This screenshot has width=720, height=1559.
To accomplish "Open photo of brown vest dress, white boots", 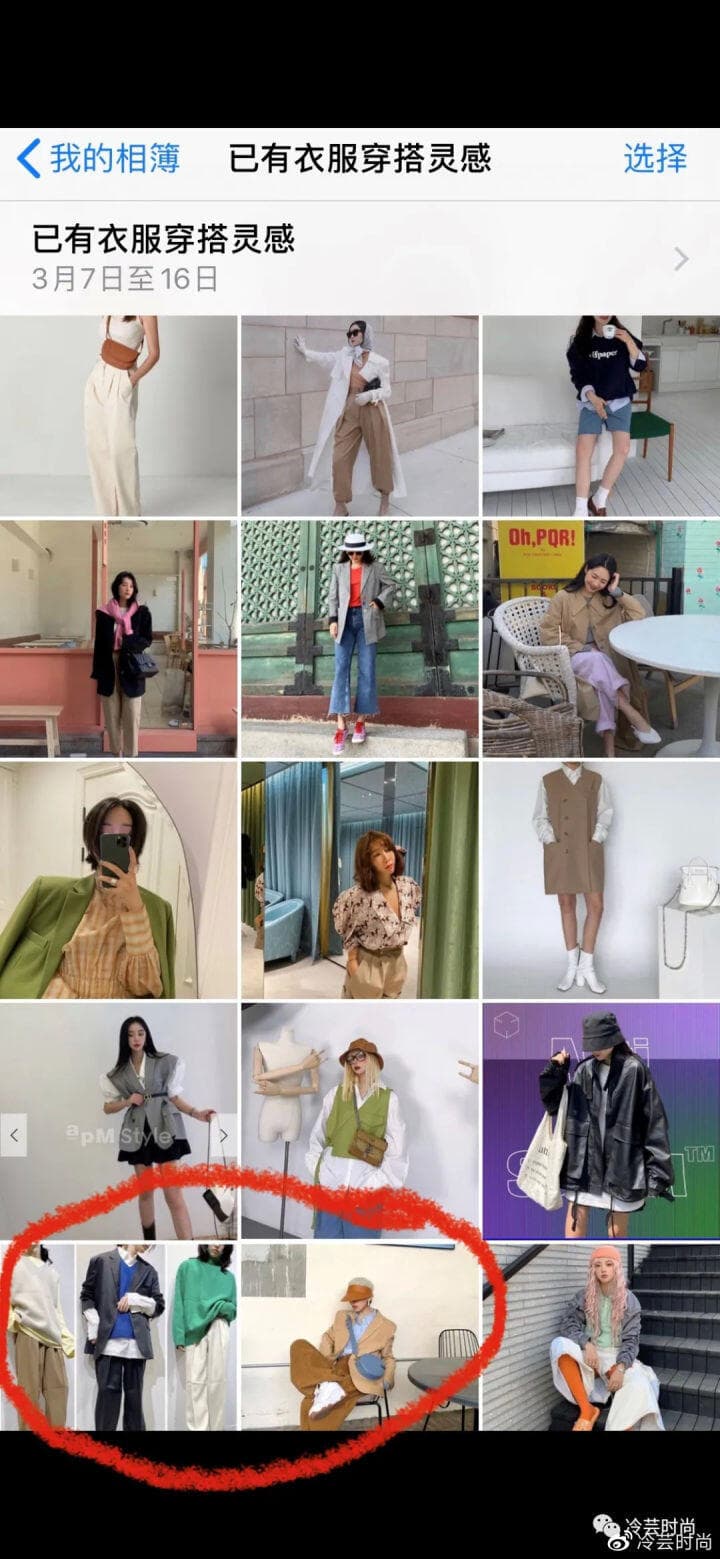I will [x=601, y=880].
